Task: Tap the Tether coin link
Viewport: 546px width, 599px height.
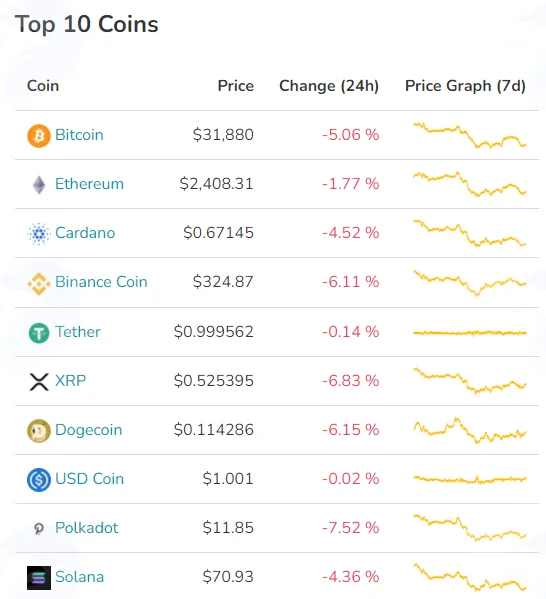Action: pos(78,332)
